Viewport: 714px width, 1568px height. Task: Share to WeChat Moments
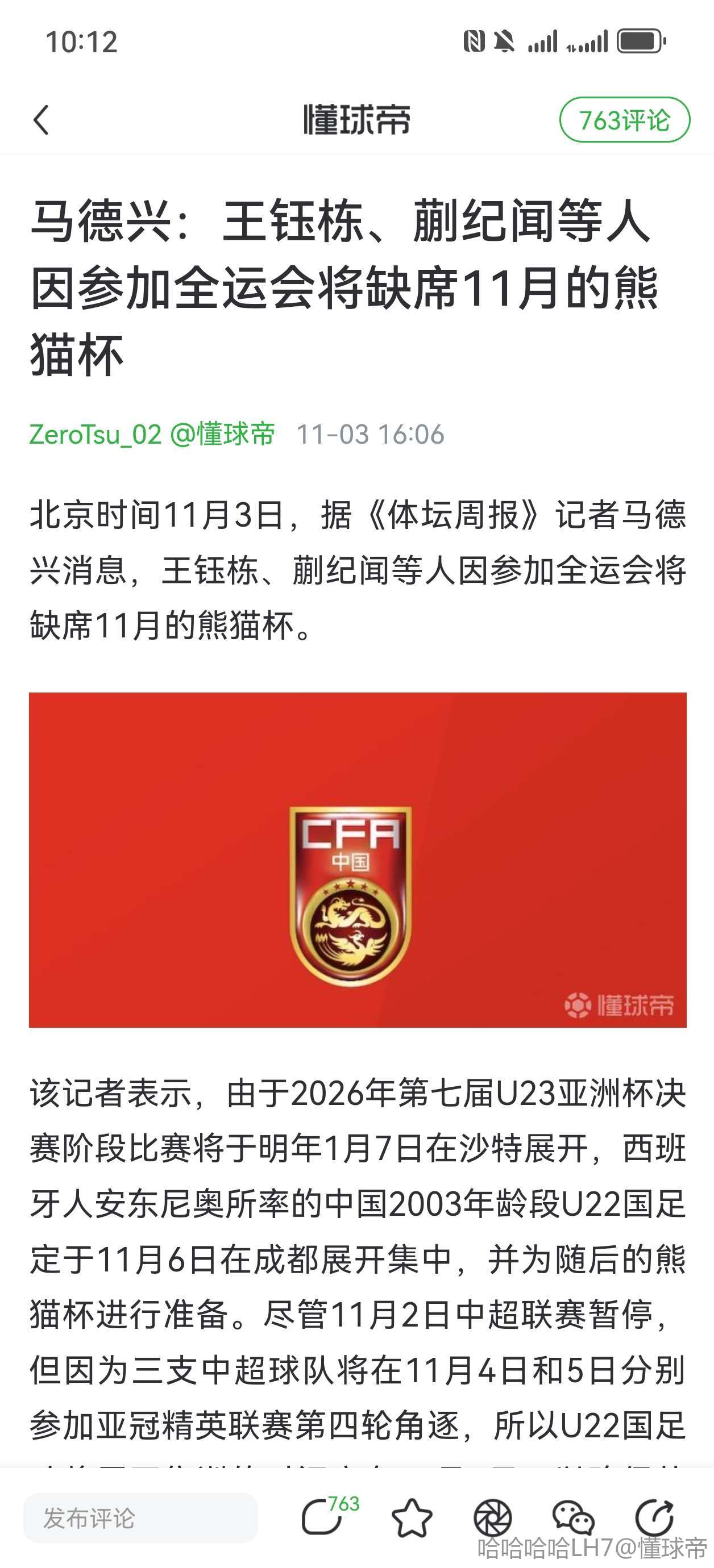click(x=492, y=1517)
